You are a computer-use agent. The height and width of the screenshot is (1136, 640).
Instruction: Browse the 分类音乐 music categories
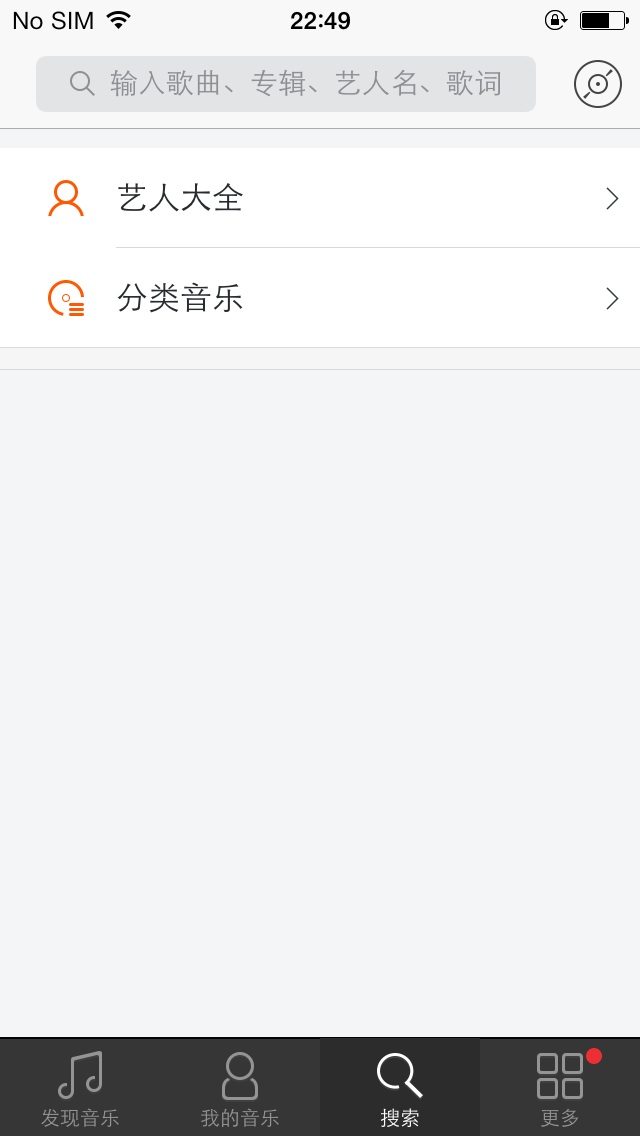[x=320, y=298]
